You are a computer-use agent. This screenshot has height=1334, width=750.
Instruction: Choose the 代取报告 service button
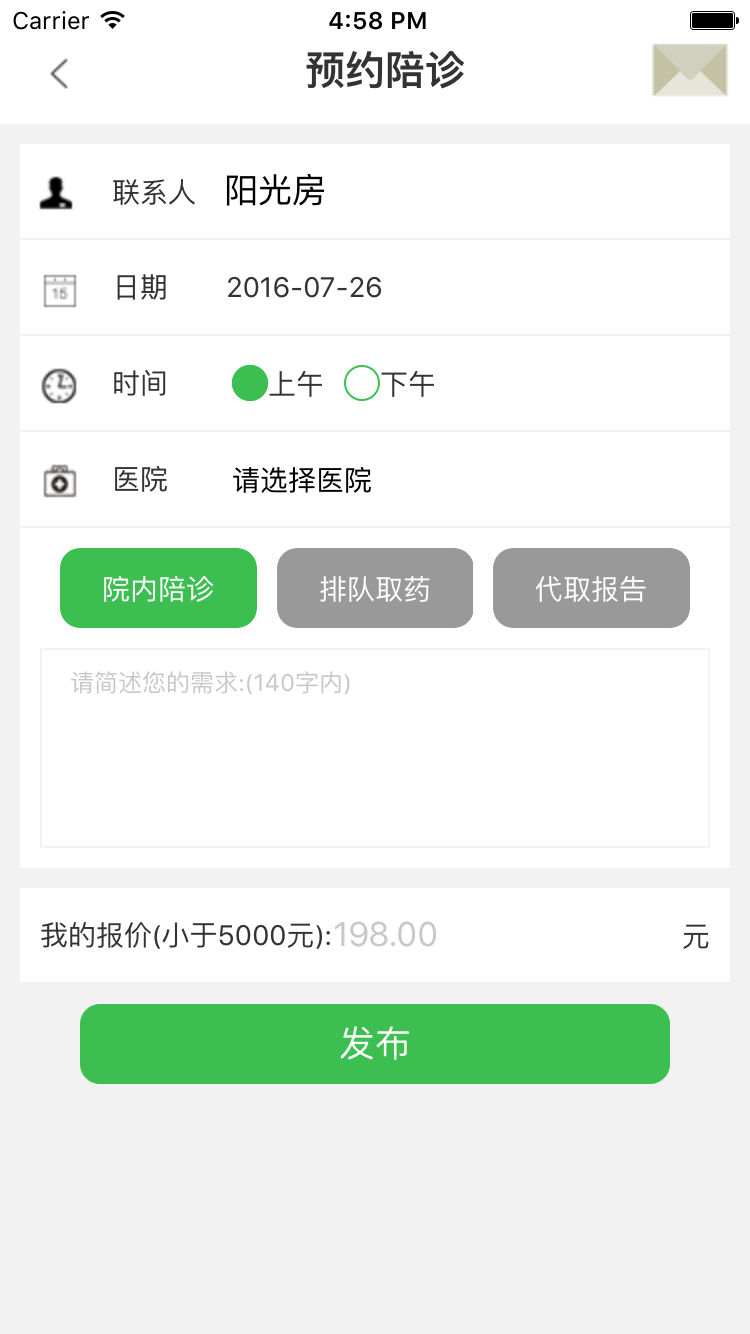(591, 588)
